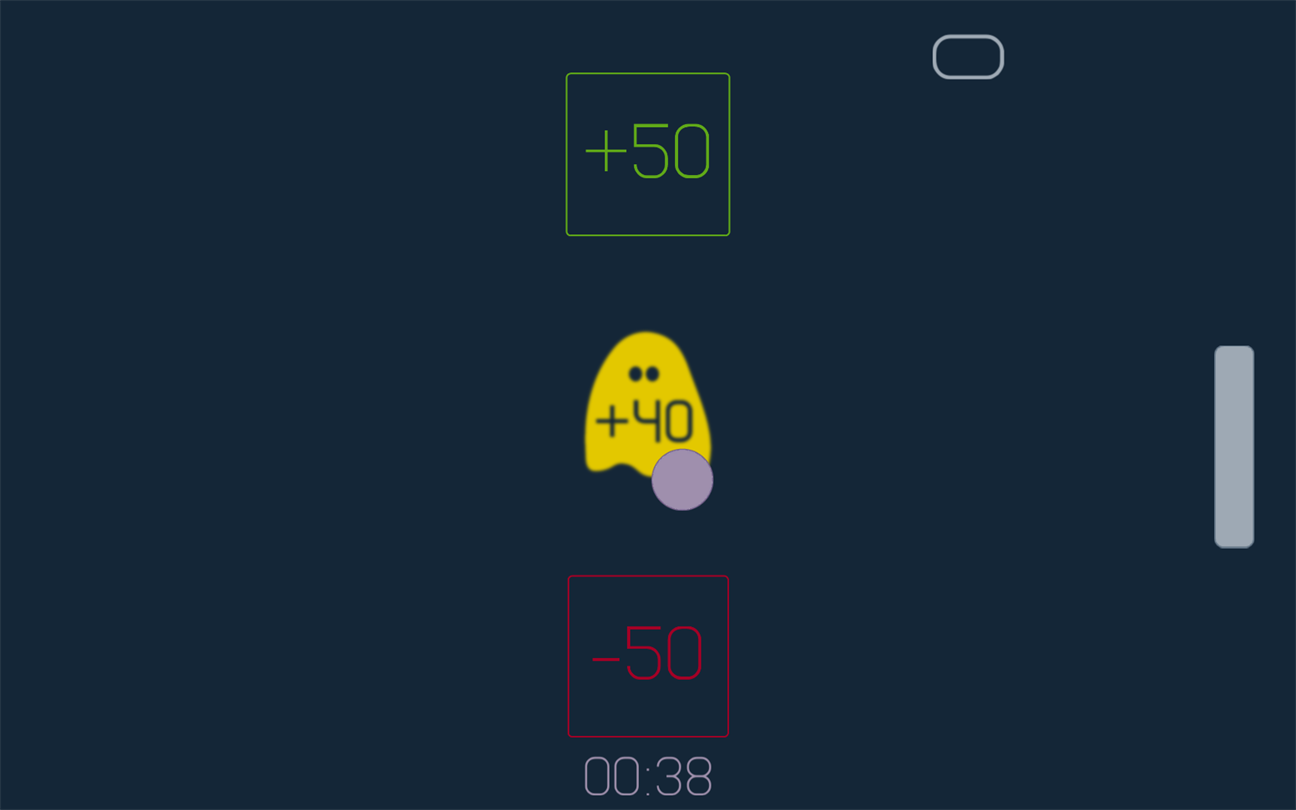
Task: Tap the rounded outline button at top
Action: pos(968,57)
